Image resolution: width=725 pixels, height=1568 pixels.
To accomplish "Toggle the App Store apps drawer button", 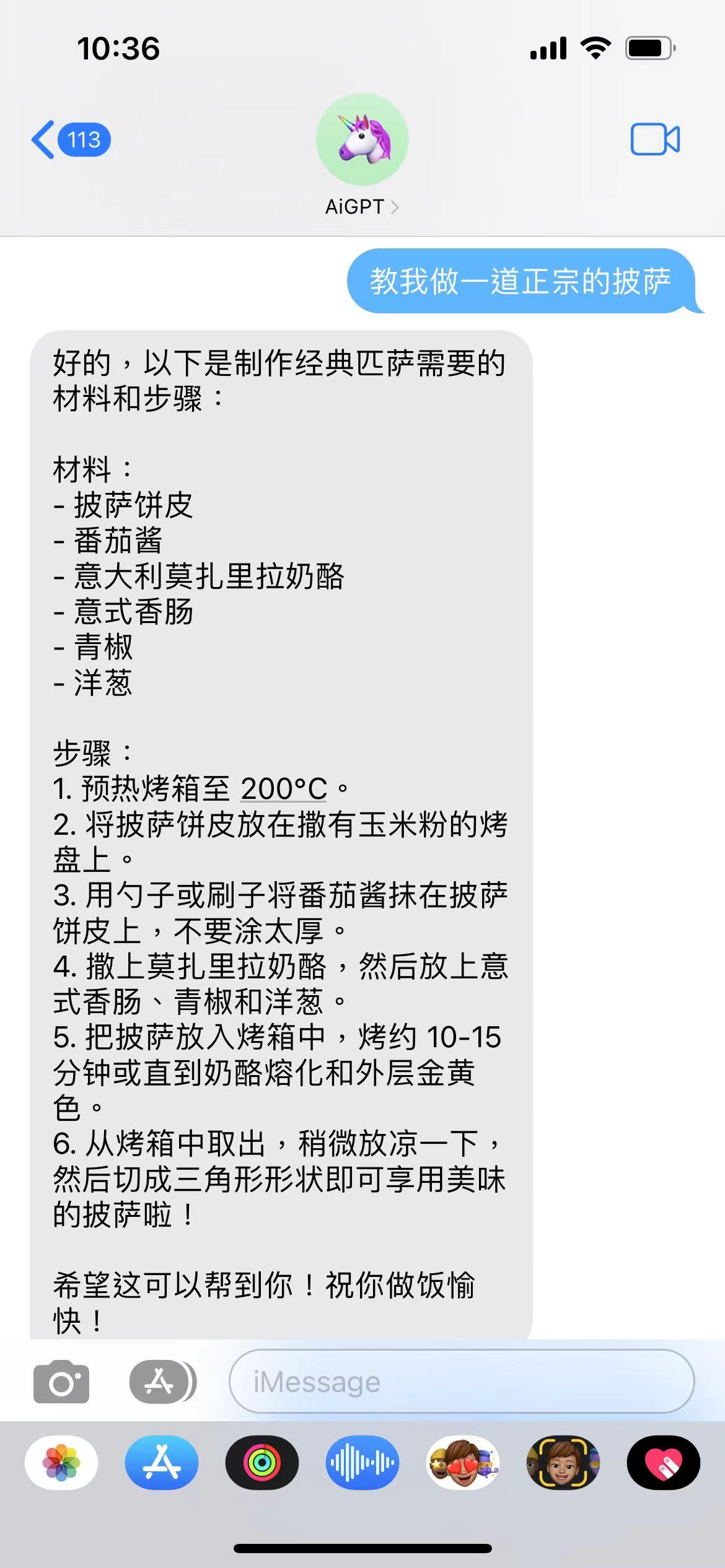I will point(162,1381).
